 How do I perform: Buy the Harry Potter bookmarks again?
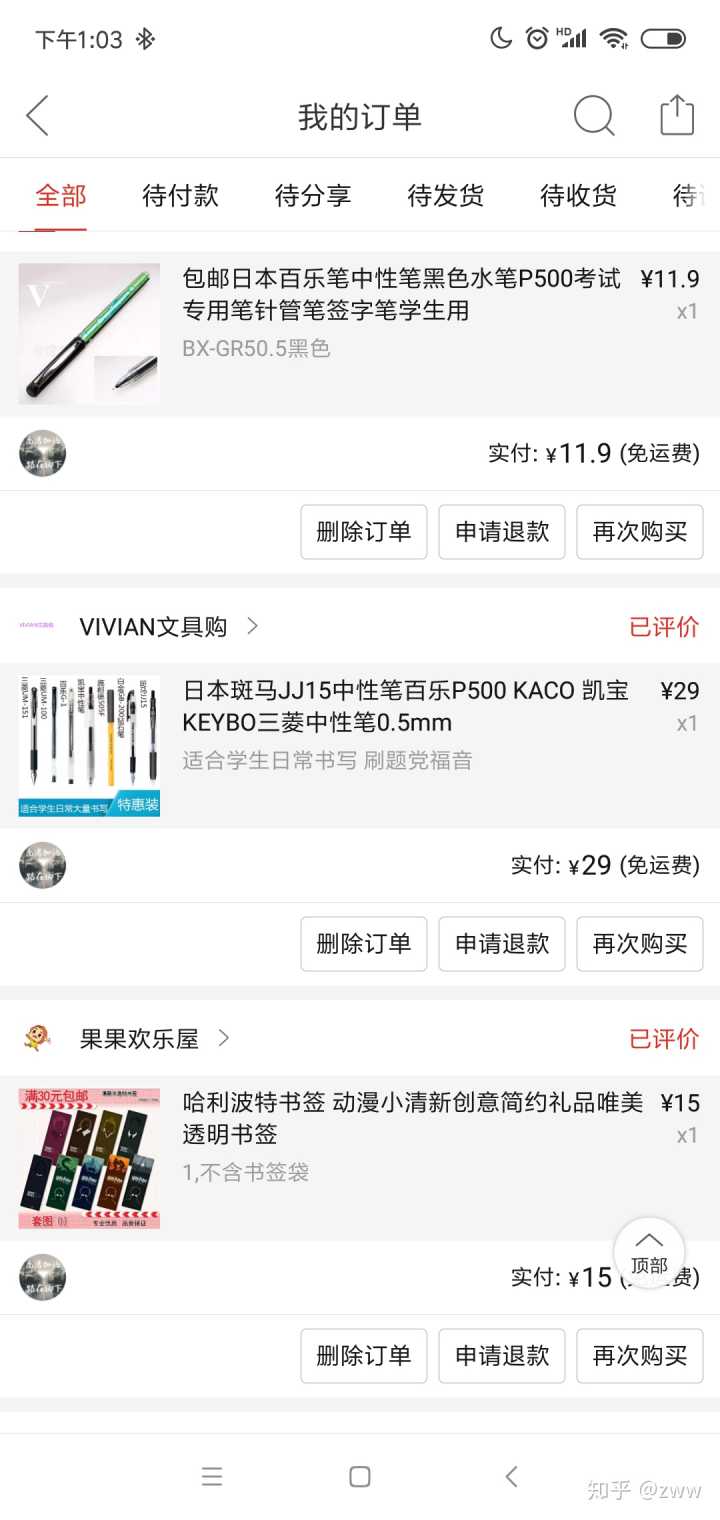coord(640,1356)
